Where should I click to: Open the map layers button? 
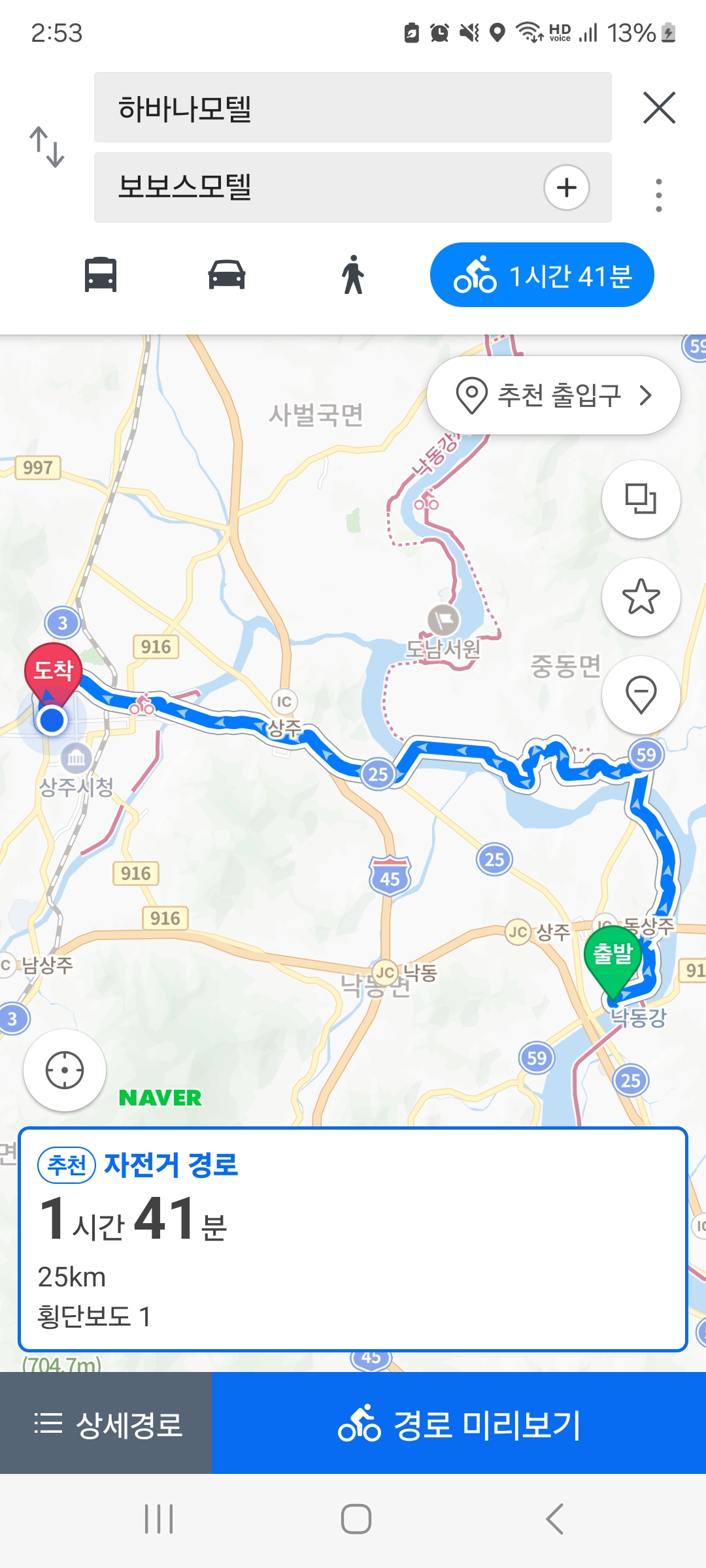click(x=641, y=499)
